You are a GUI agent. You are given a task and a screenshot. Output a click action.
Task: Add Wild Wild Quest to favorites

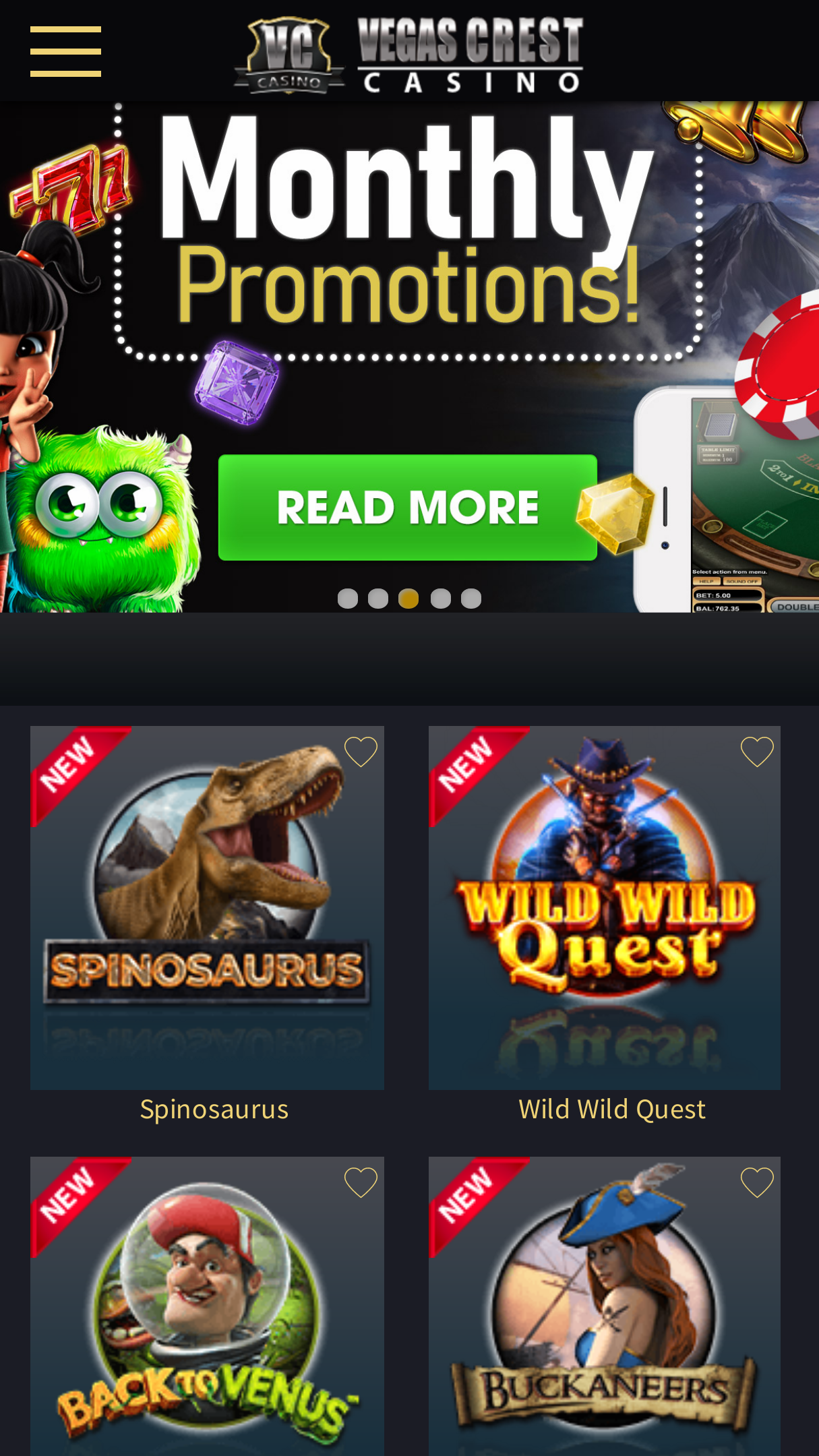point(757,752)
